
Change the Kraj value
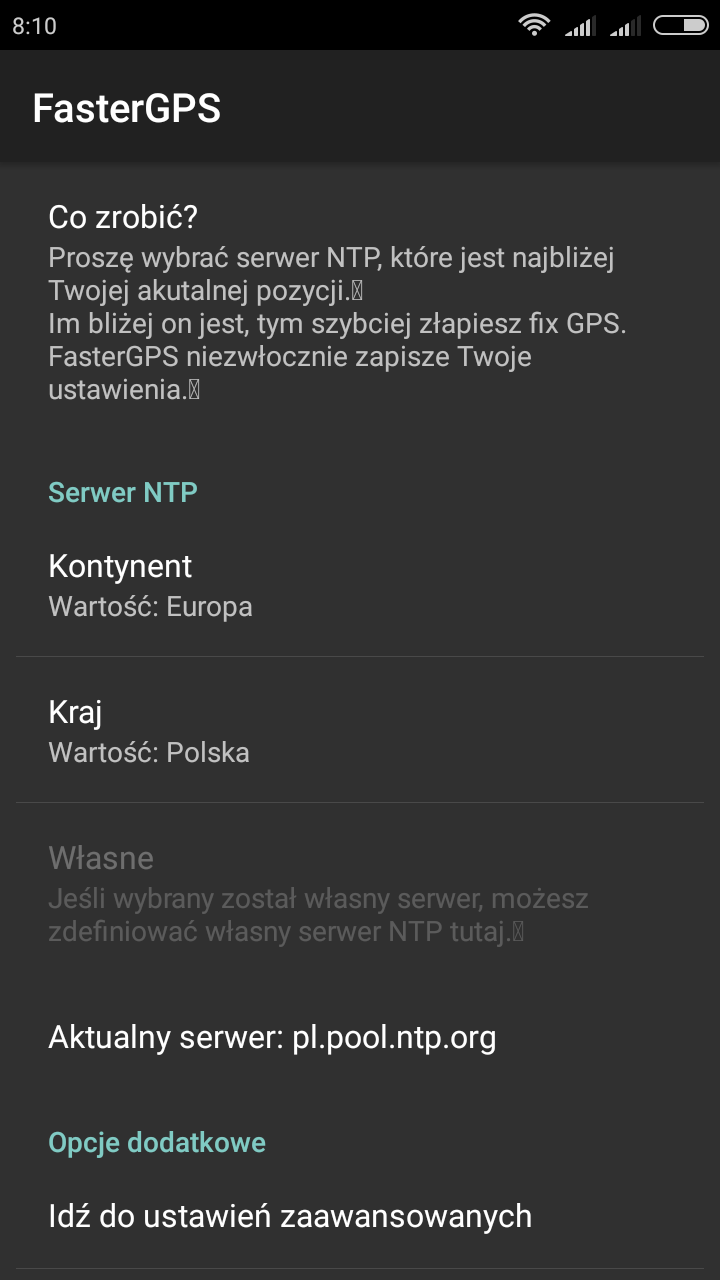pyautogui.click(x=360, y=731)
